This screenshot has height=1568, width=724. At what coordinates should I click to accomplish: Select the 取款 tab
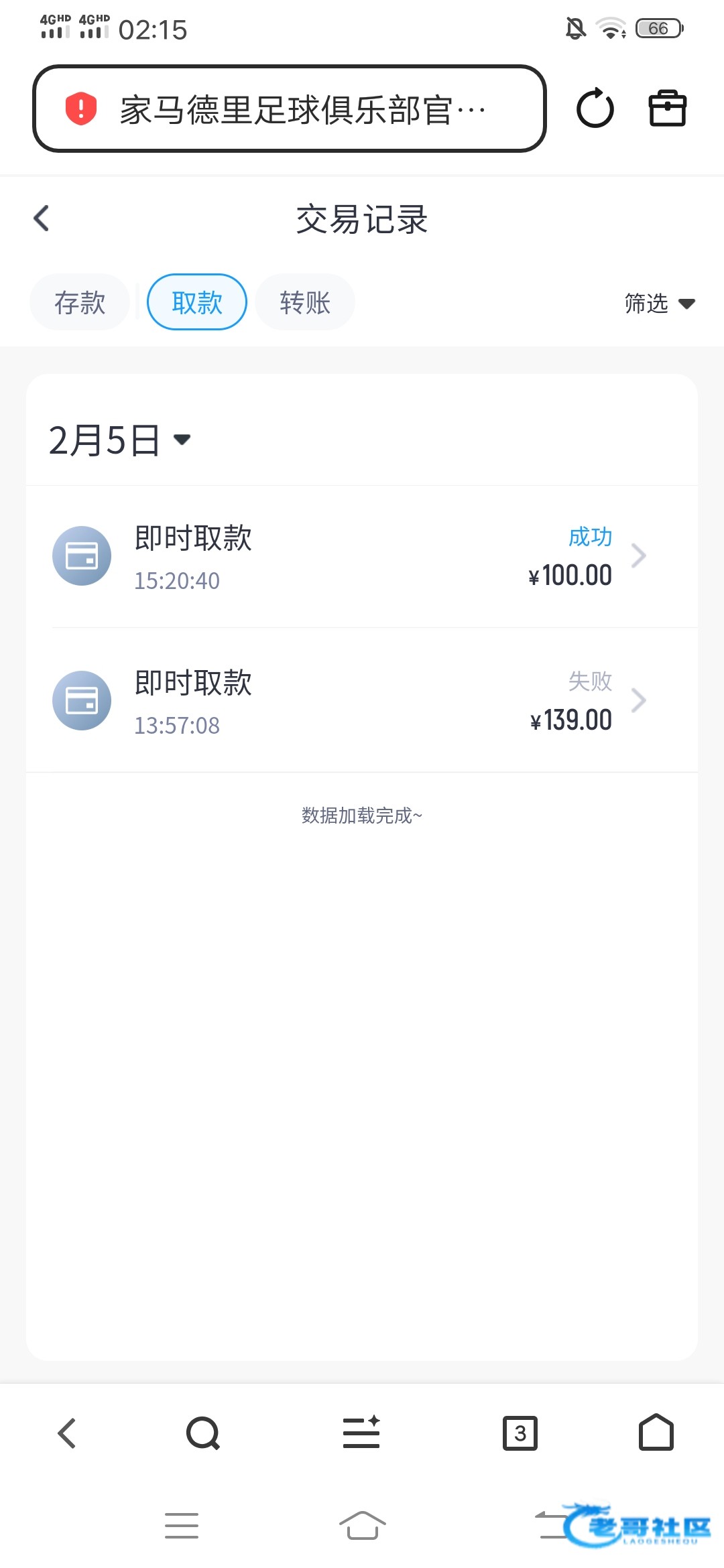tap(197, 302)
